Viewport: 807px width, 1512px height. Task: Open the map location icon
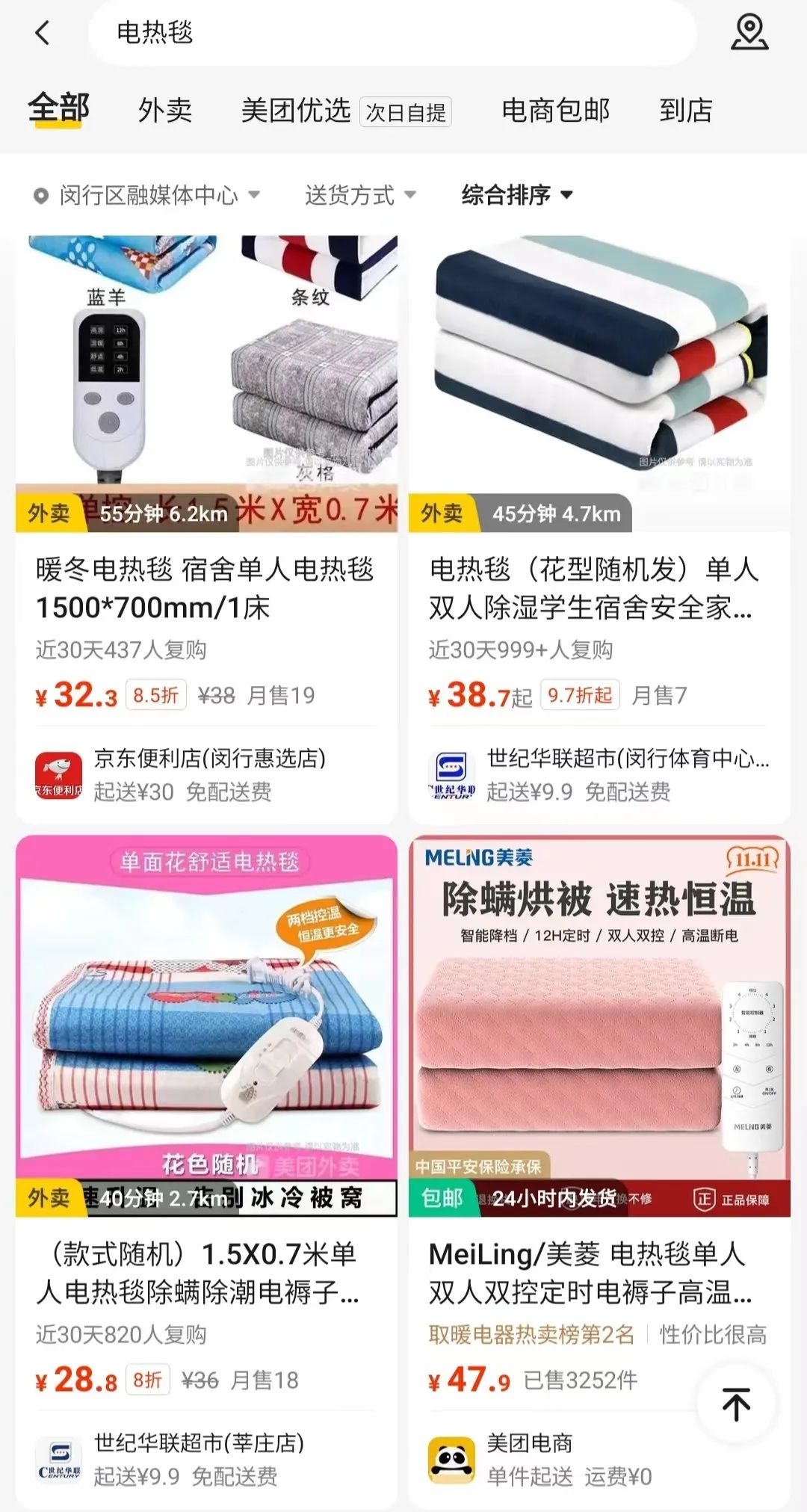tap(749, 33)
